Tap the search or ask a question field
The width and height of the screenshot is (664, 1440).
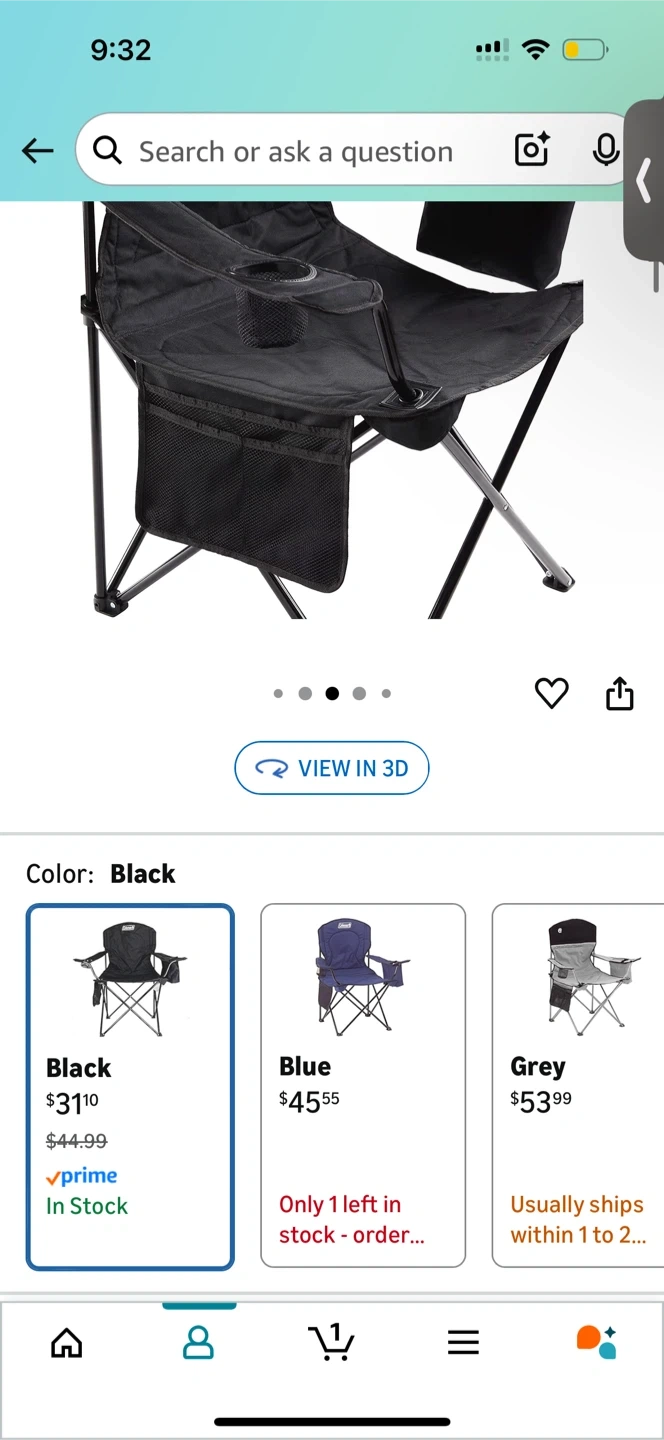click(x=295, y=152)
